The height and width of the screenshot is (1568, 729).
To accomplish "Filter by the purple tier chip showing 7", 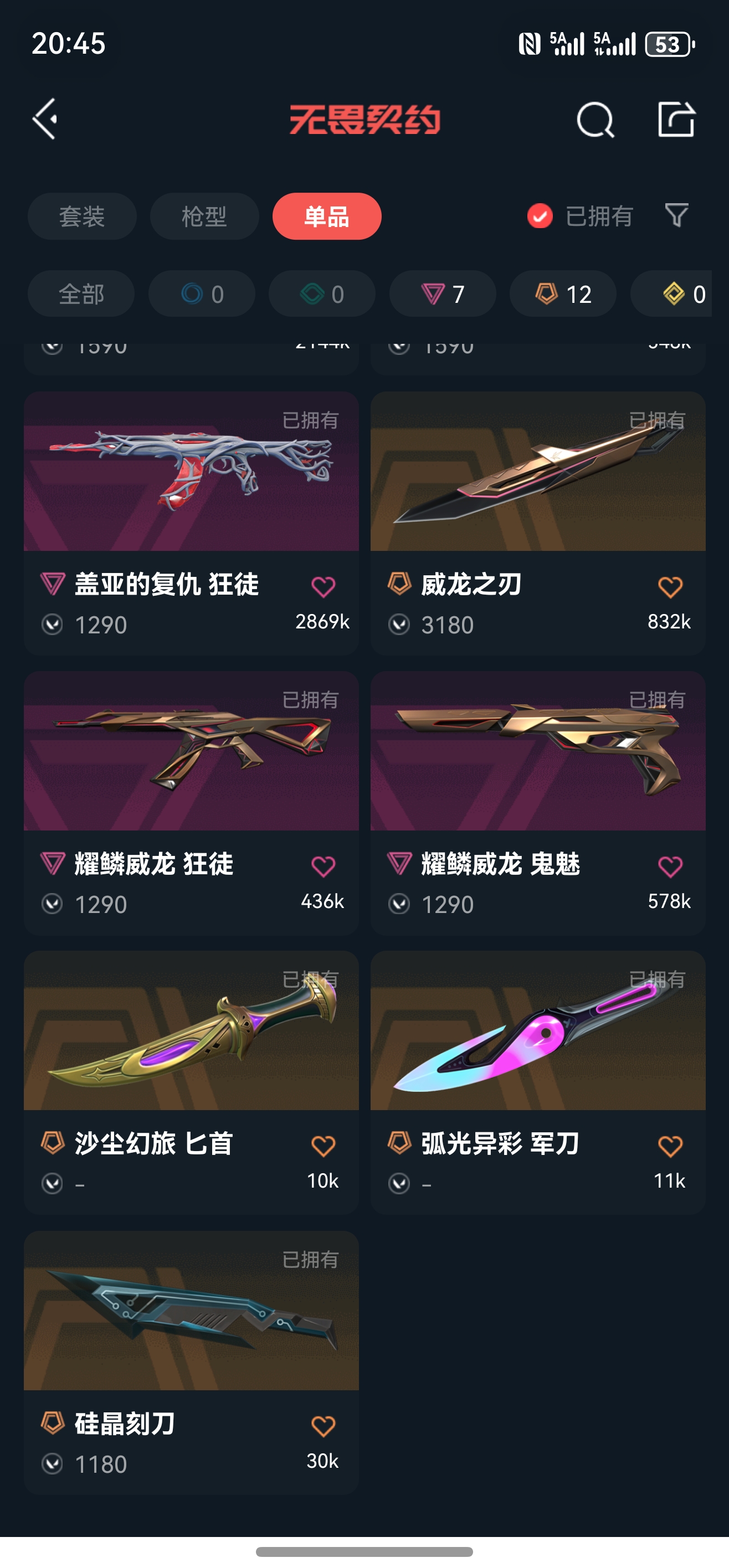I will point(442,294).
